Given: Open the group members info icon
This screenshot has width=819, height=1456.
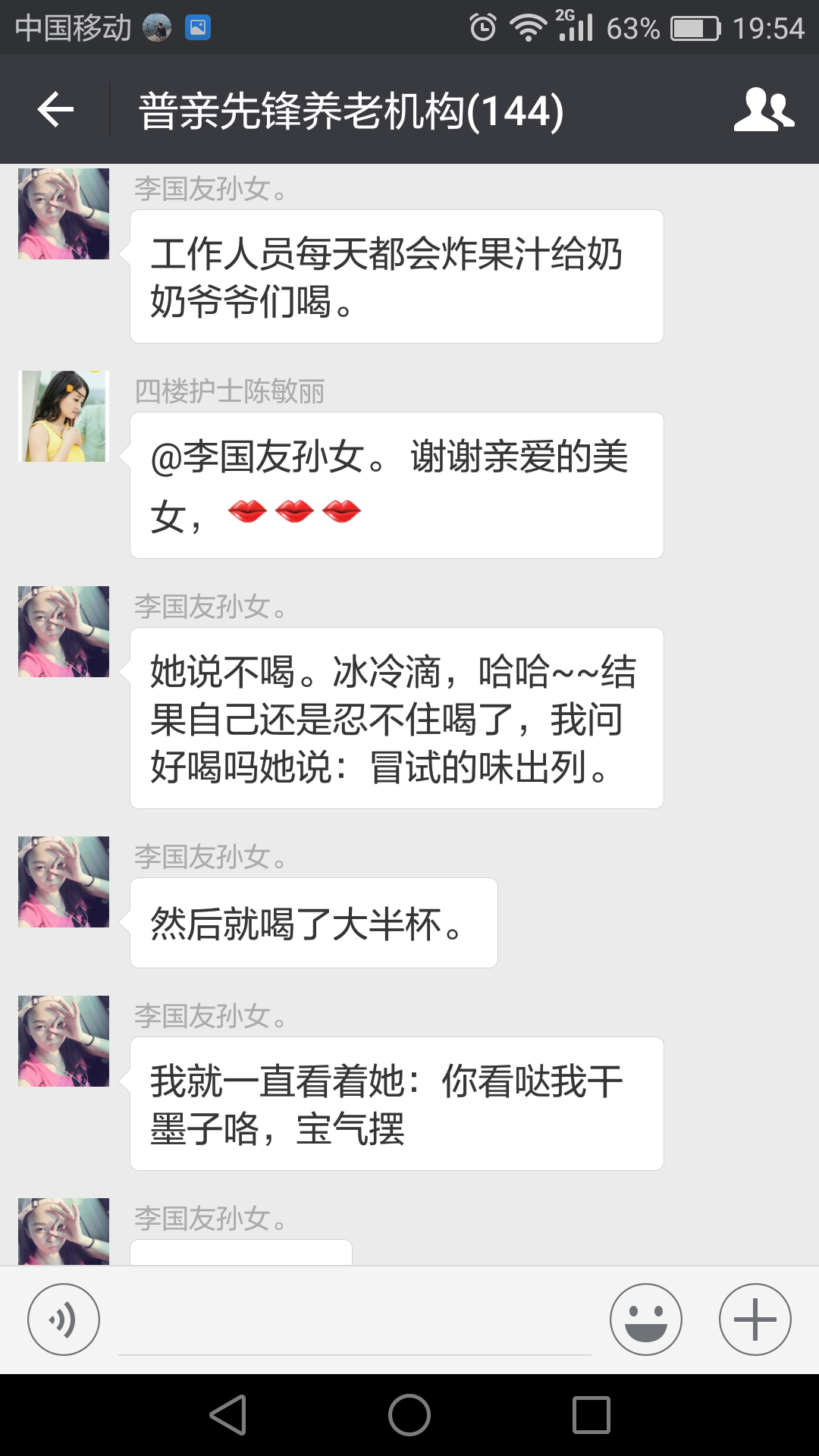Looking at the screenshot, I should [764, 110].
